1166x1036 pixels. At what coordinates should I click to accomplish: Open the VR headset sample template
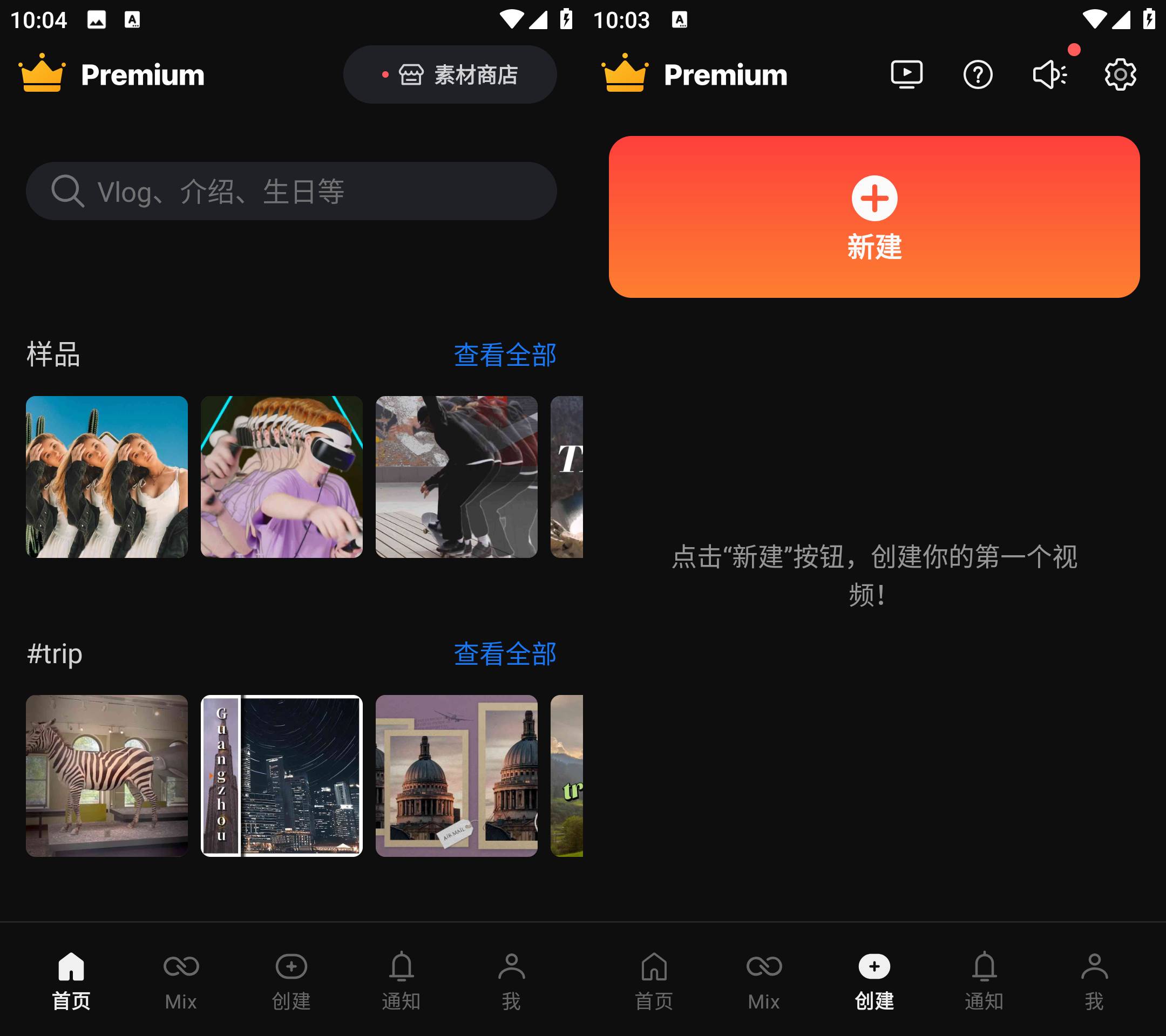coord(281,476)
